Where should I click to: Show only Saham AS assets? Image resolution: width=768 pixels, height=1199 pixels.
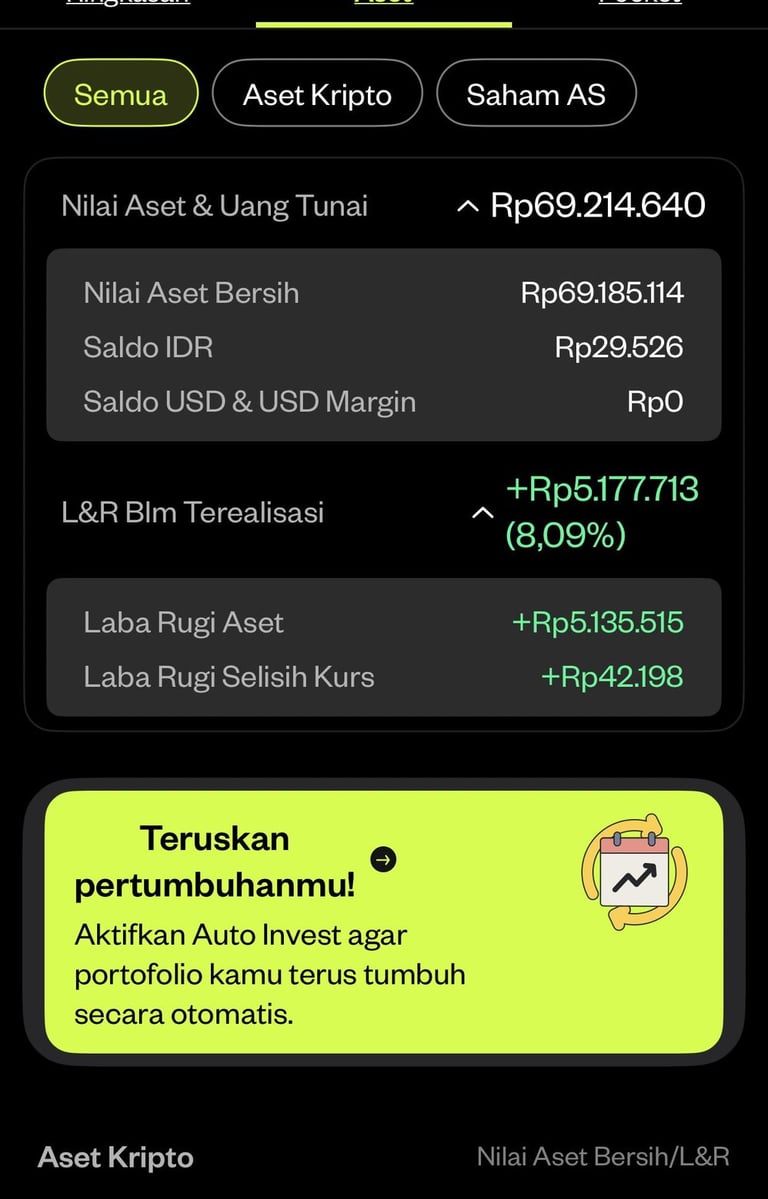536,94
